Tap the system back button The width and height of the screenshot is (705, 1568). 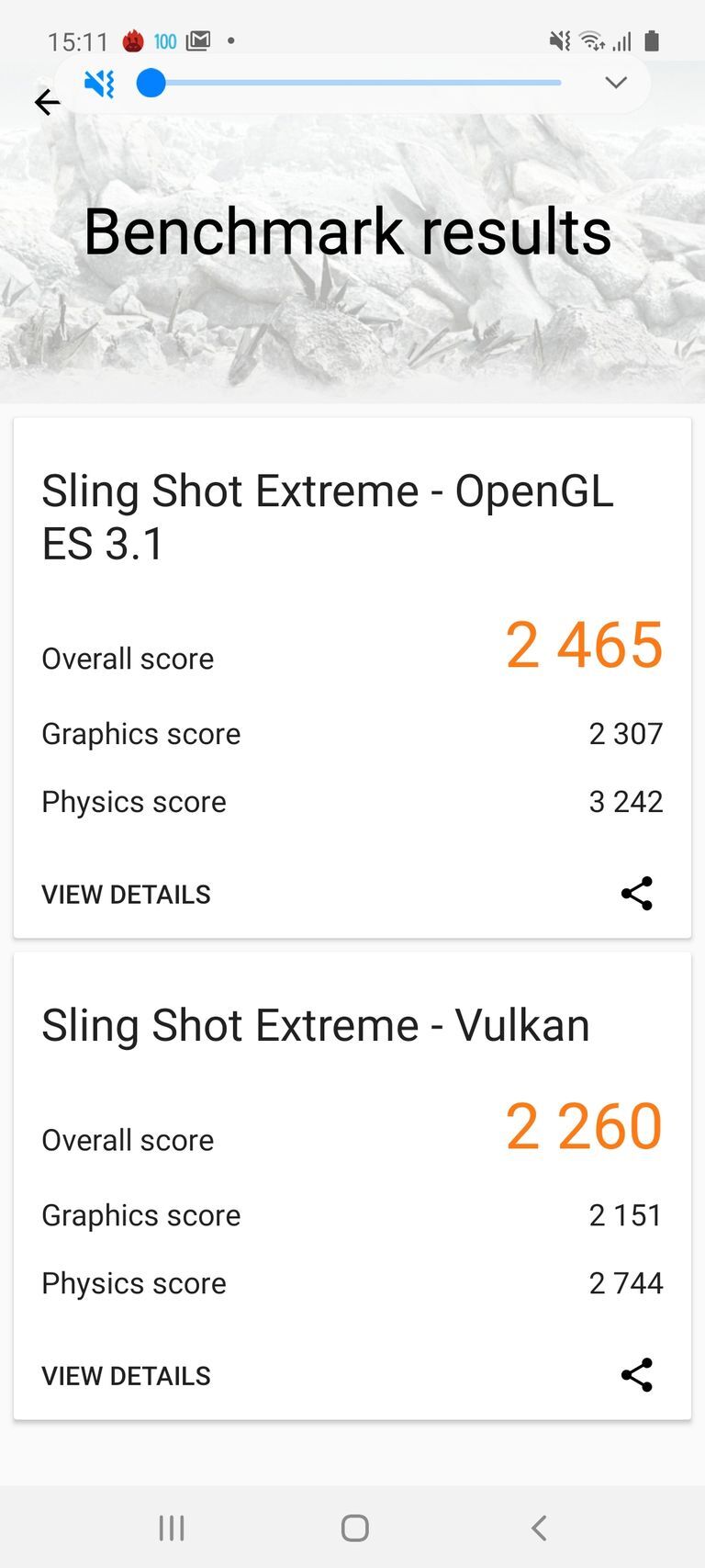pyautogui.click(x=539, y=1528)
